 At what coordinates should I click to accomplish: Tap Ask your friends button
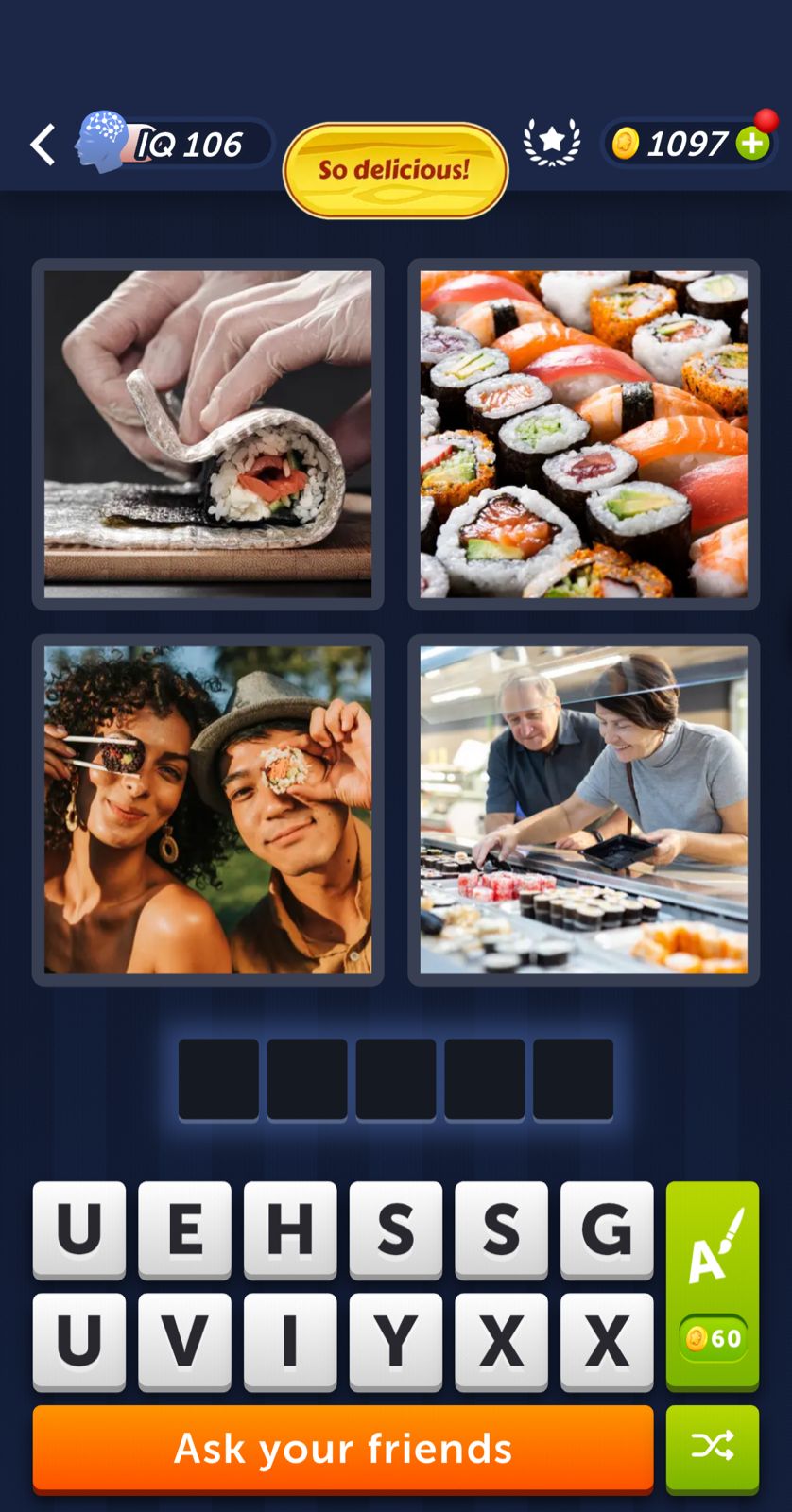[x=343, y=1448]
